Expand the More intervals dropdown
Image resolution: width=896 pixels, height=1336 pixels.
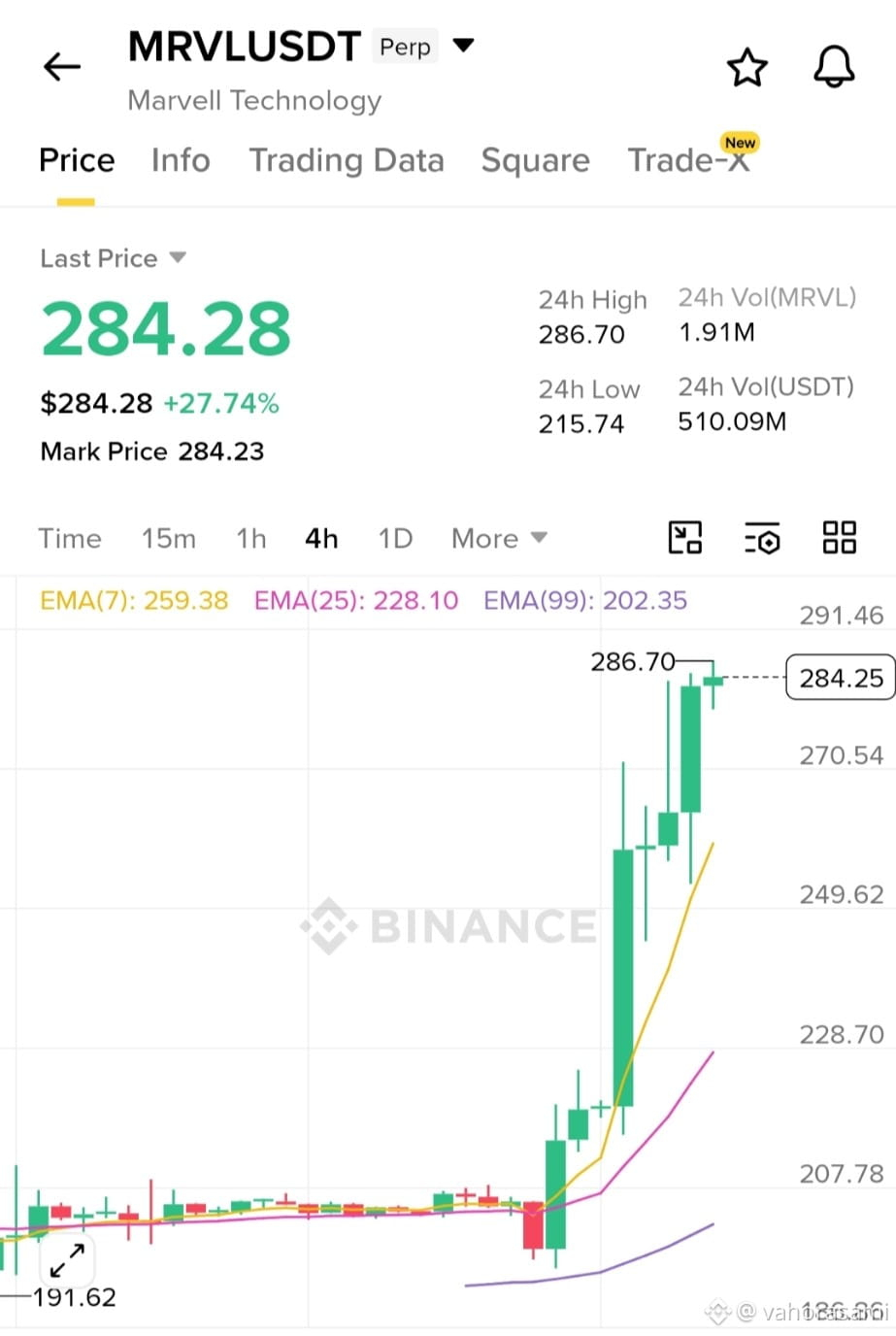499,538
